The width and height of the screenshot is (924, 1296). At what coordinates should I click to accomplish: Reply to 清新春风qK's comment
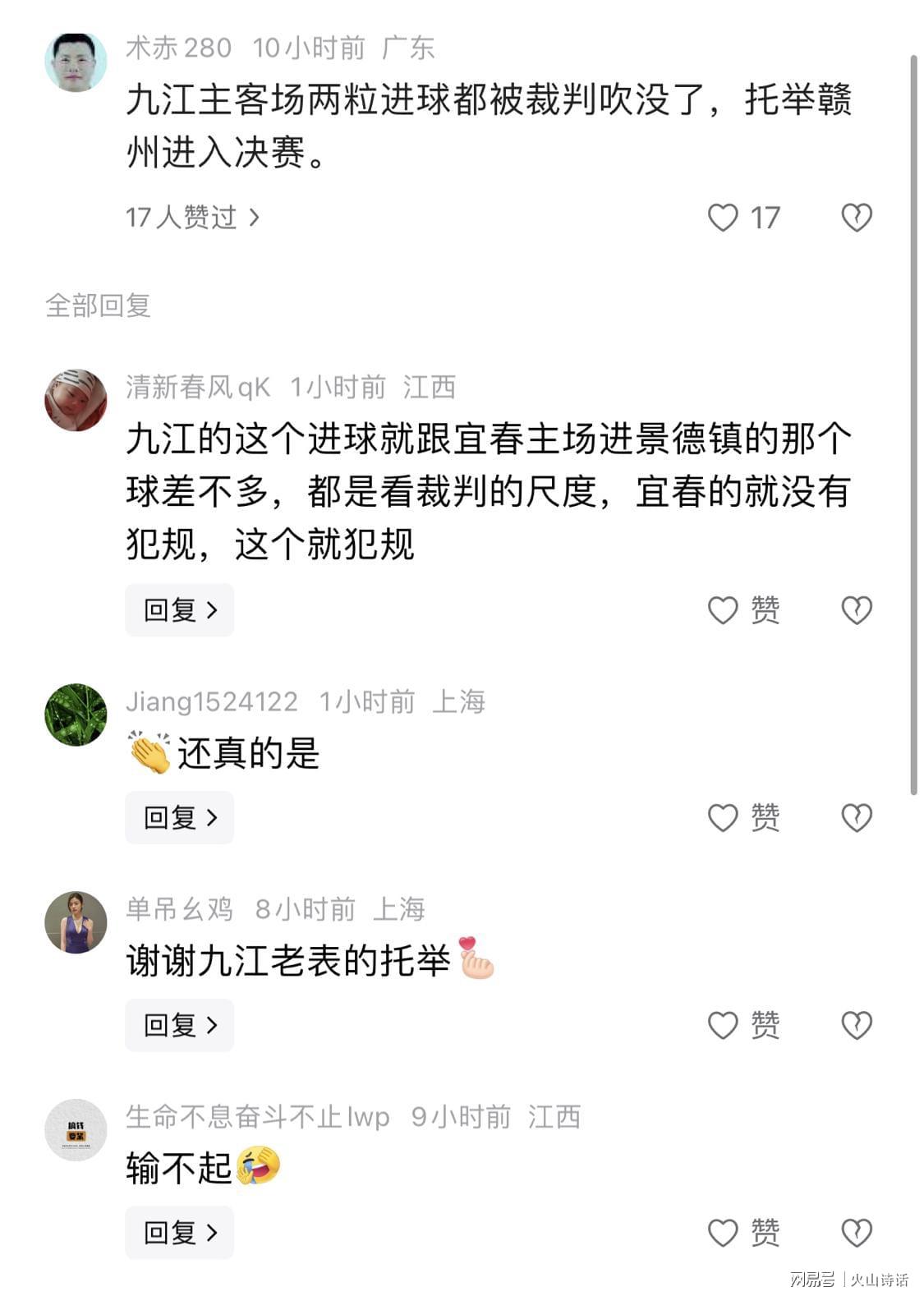click(180, 610)
